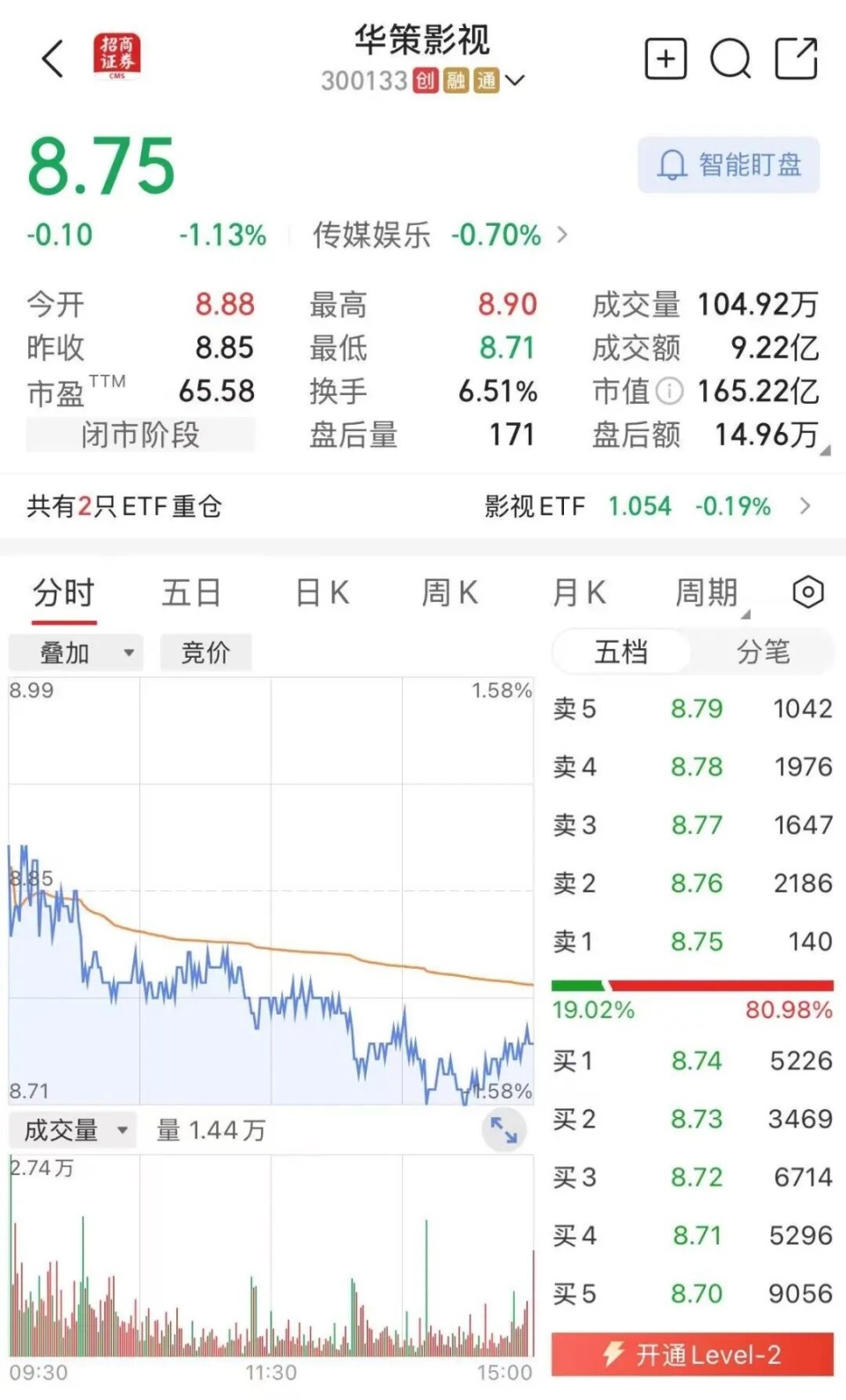Image resolution: width=846 pixels, height=1400 pixels.
Task: Open the 影视ETF holdings link
Action: [x=535, y=507]
